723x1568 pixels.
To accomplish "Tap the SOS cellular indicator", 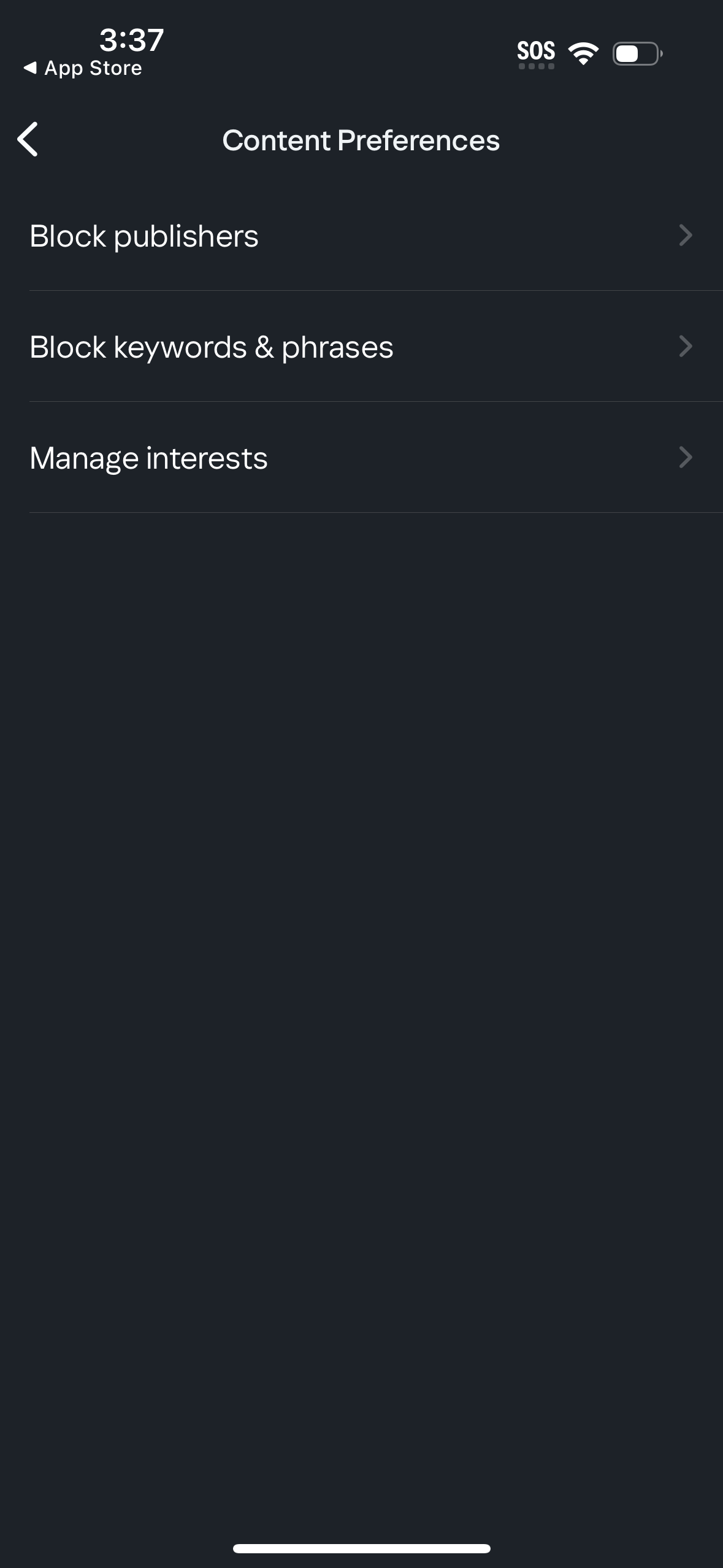I will pos(535,52).
